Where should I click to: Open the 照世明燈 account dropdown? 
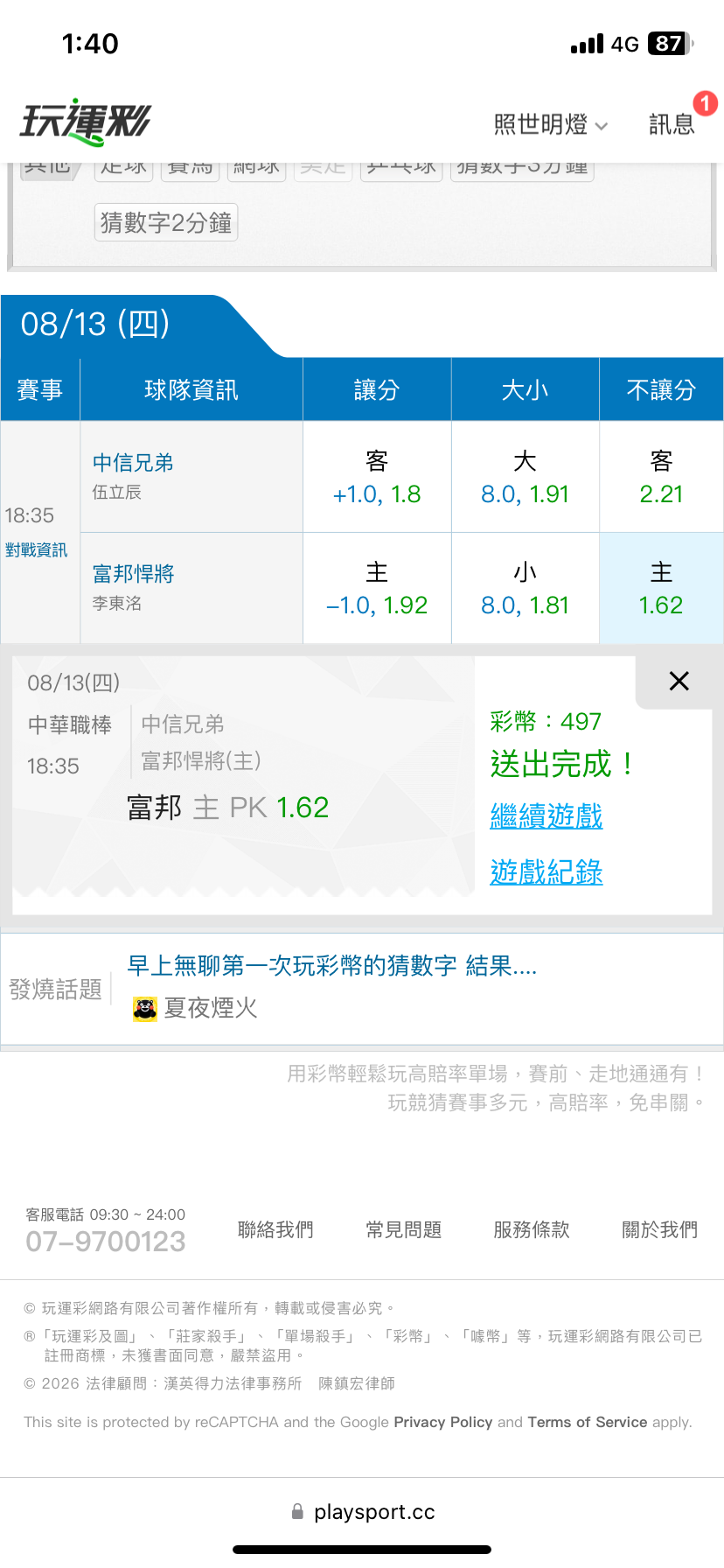(x=550, y=125)
